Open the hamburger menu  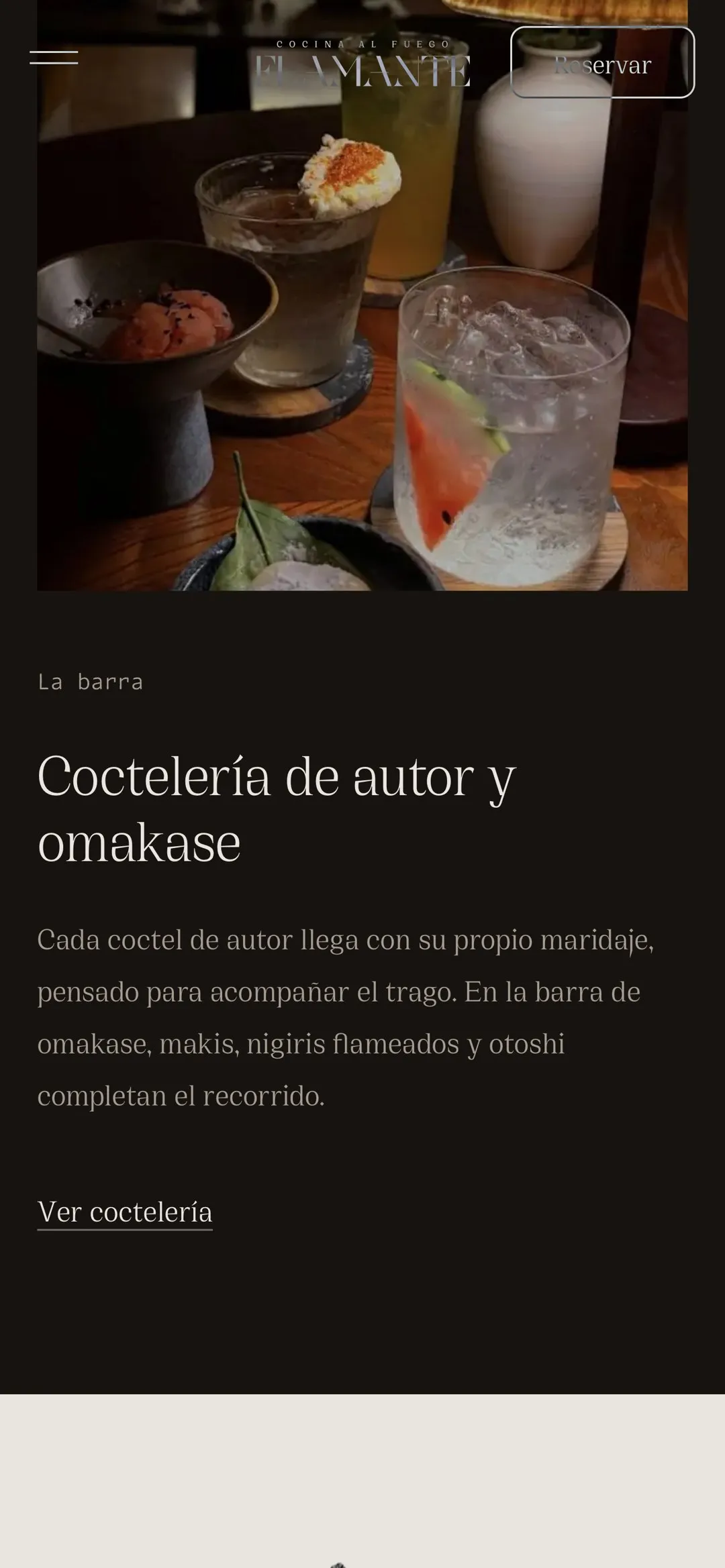coord(54,58)
